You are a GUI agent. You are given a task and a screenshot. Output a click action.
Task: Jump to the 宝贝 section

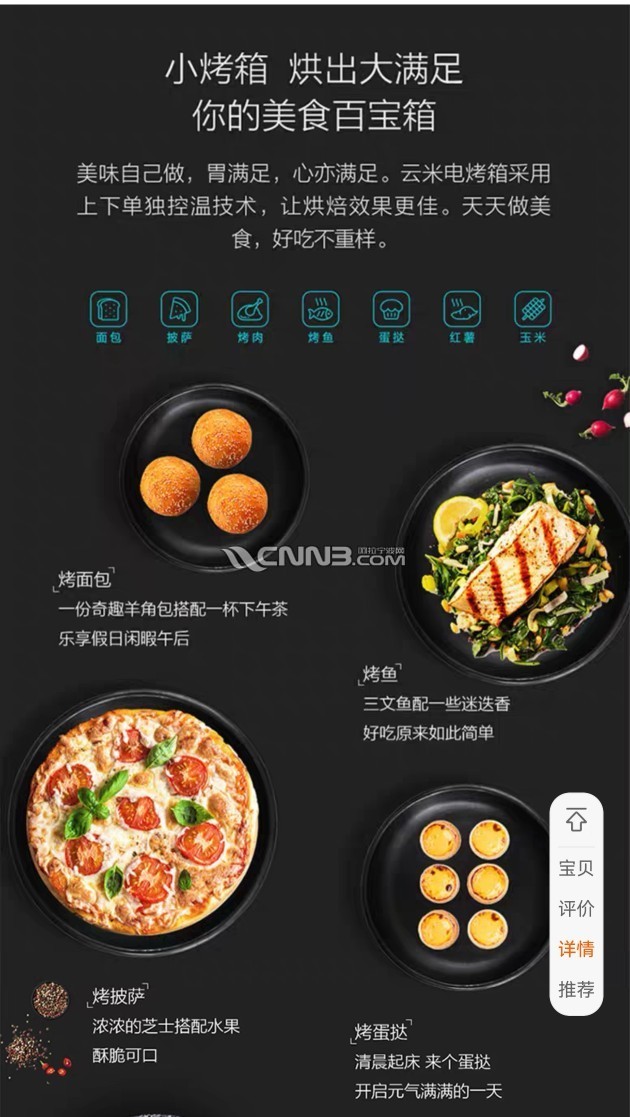click(576, 868)
